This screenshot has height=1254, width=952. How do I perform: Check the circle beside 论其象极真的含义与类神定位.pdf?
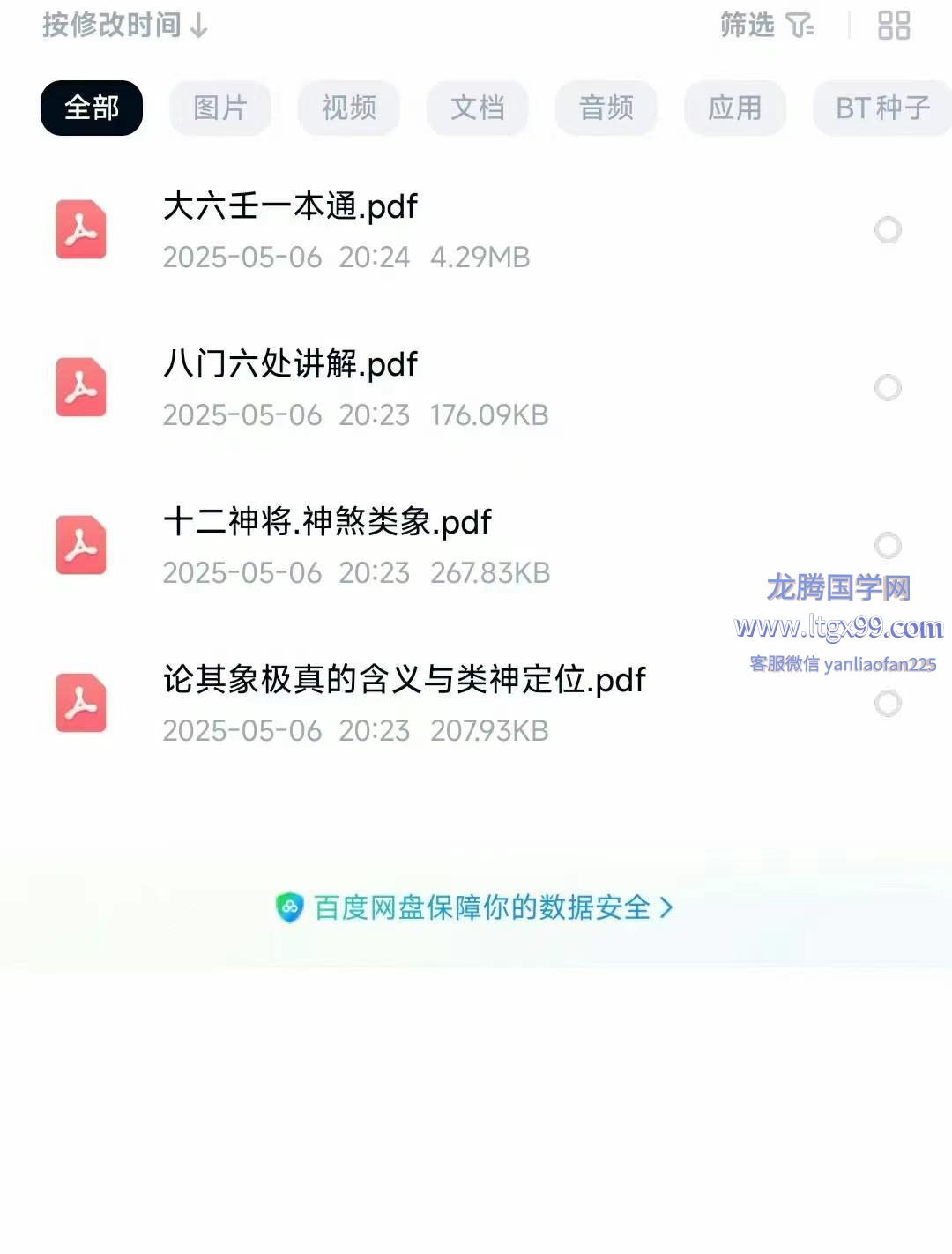coord(888,704)
